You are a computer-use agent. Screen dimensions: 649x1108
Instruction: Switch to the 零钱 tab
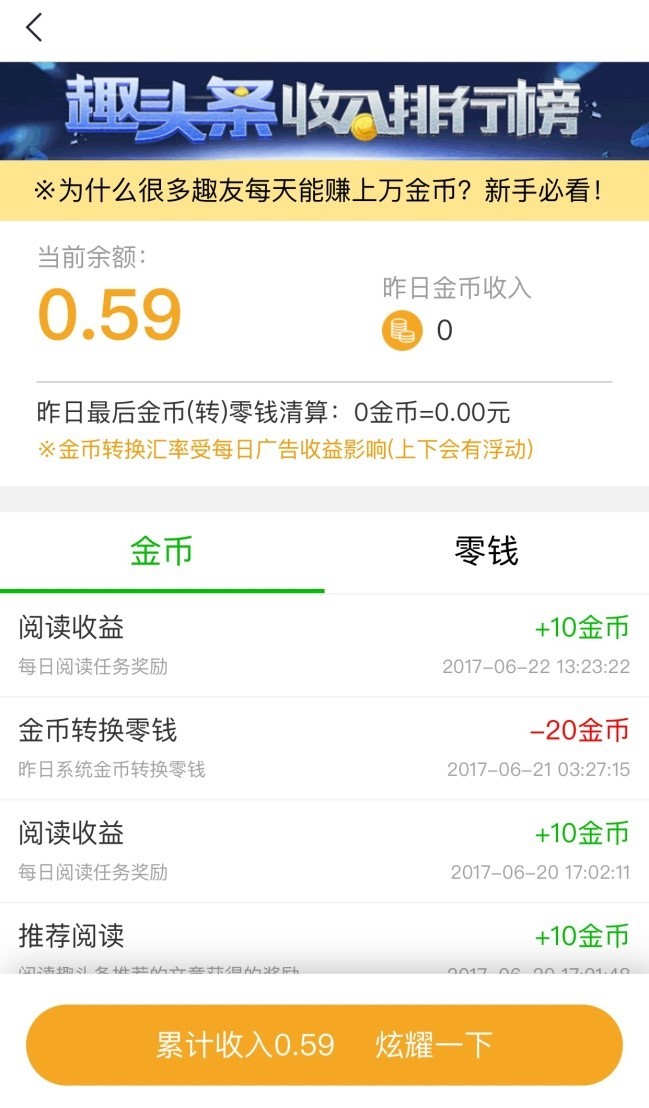pyautogui.click(x=486, y=551)
